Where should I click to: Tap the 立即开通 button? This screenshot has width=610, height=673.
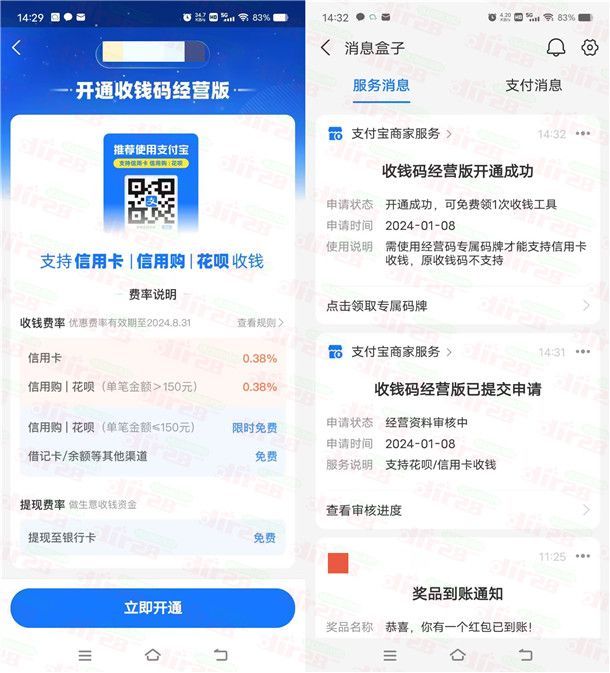[x=152, y=608]
